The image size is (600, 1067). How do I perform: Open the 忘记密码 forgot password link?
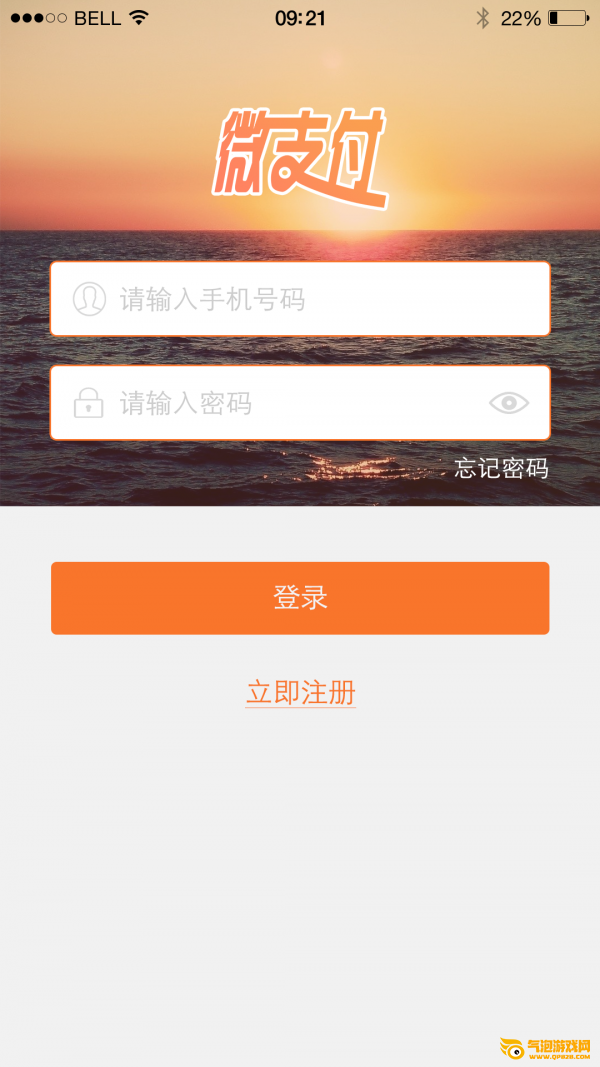[501, 468]
